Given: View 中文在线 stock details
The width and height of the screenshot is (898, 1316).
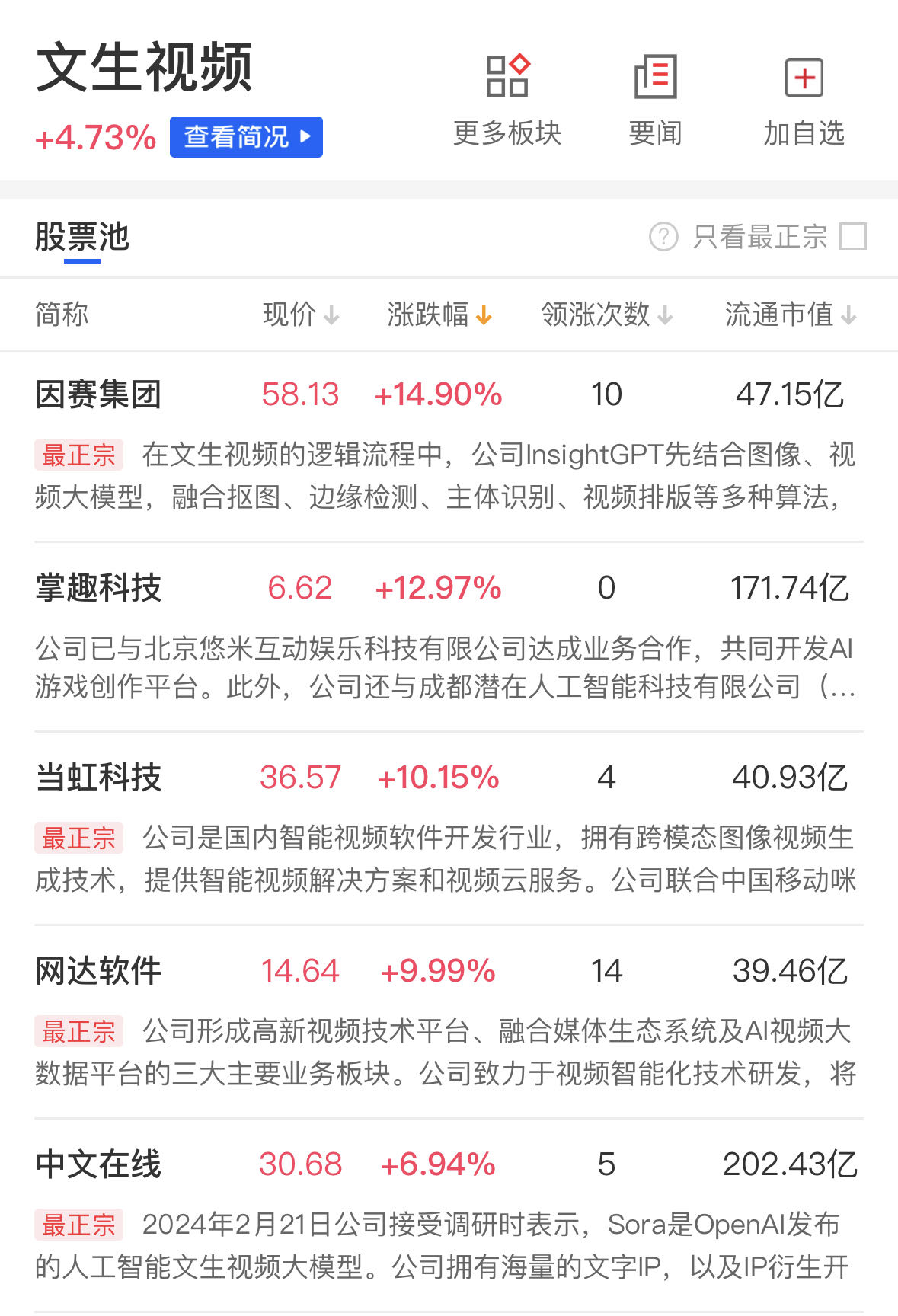Looking at the screenshot, I should 98,1164.
